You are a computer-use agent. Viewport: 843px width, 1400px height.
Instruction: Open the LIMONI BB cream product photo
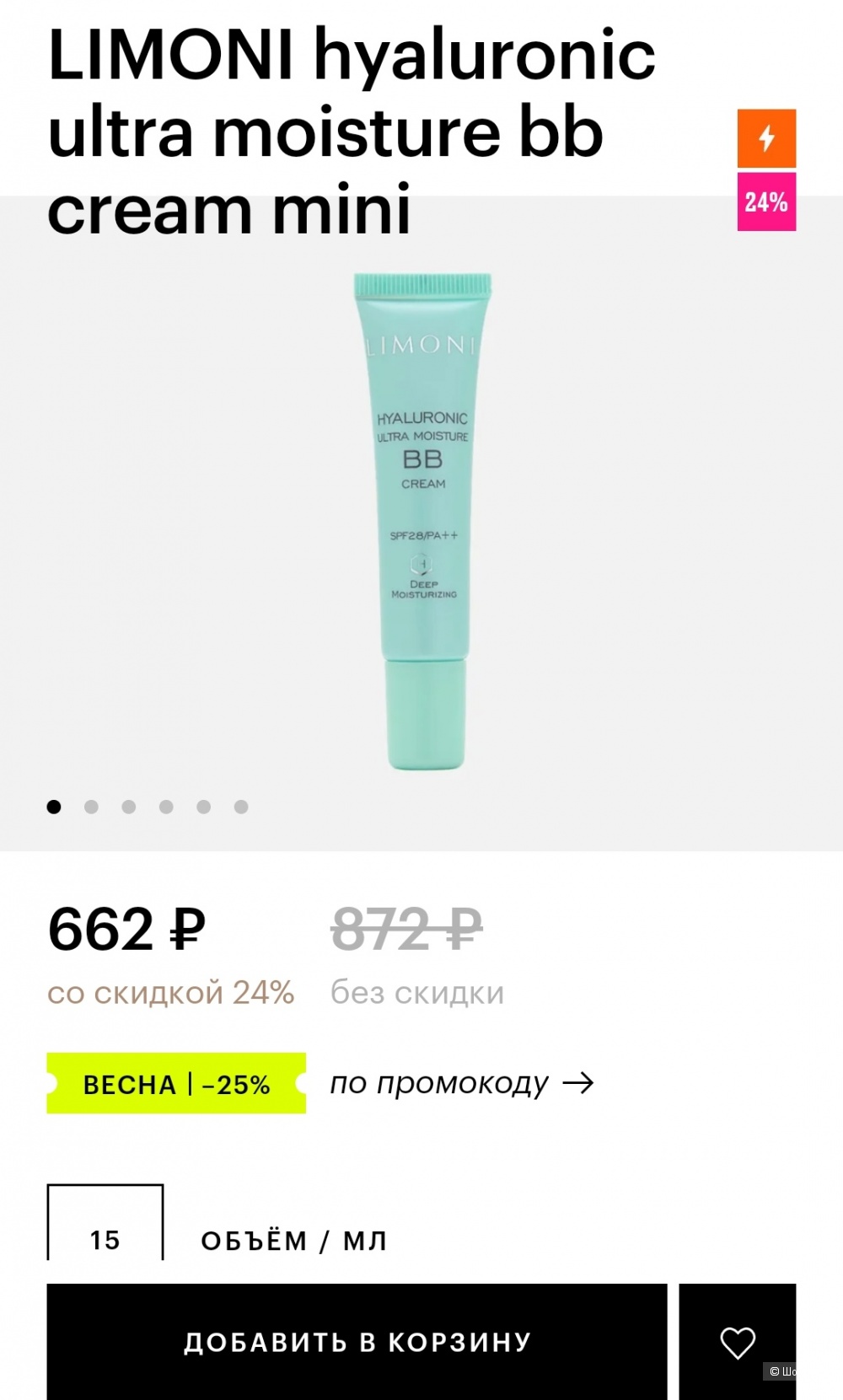422,521
